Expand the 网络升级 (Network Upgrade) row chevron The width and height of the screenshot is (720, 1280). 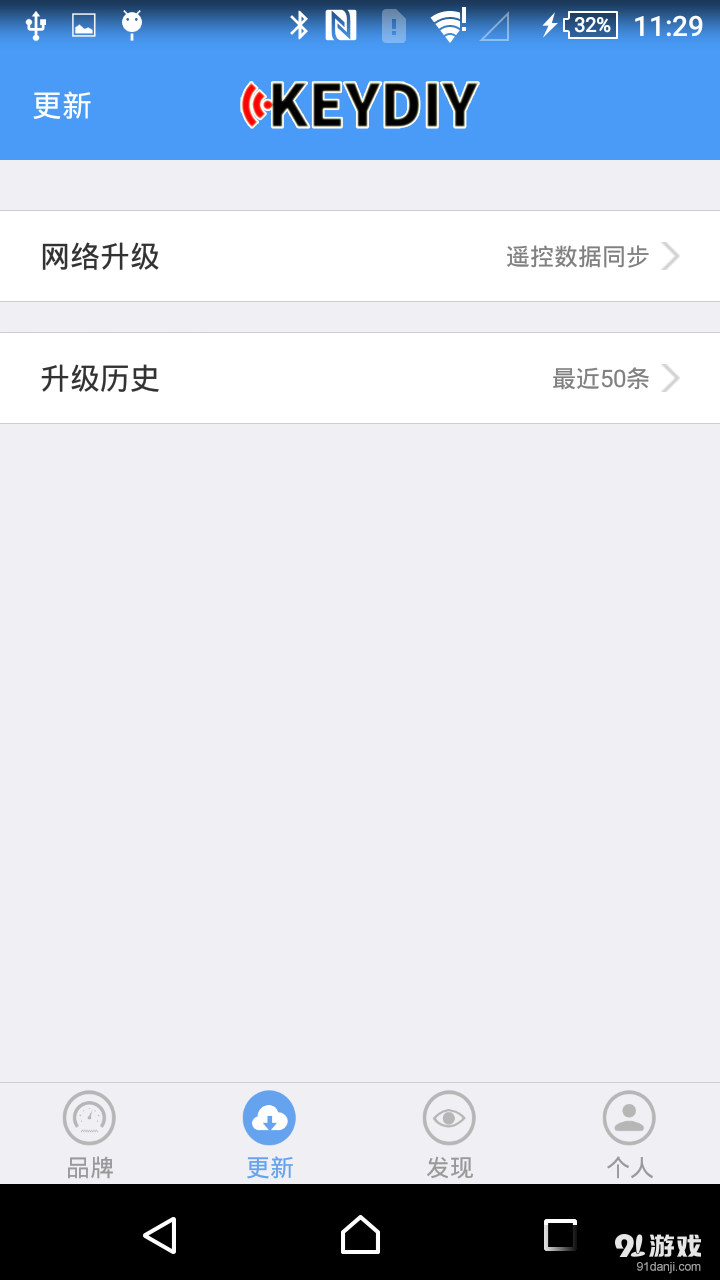(x=671, y=256)
